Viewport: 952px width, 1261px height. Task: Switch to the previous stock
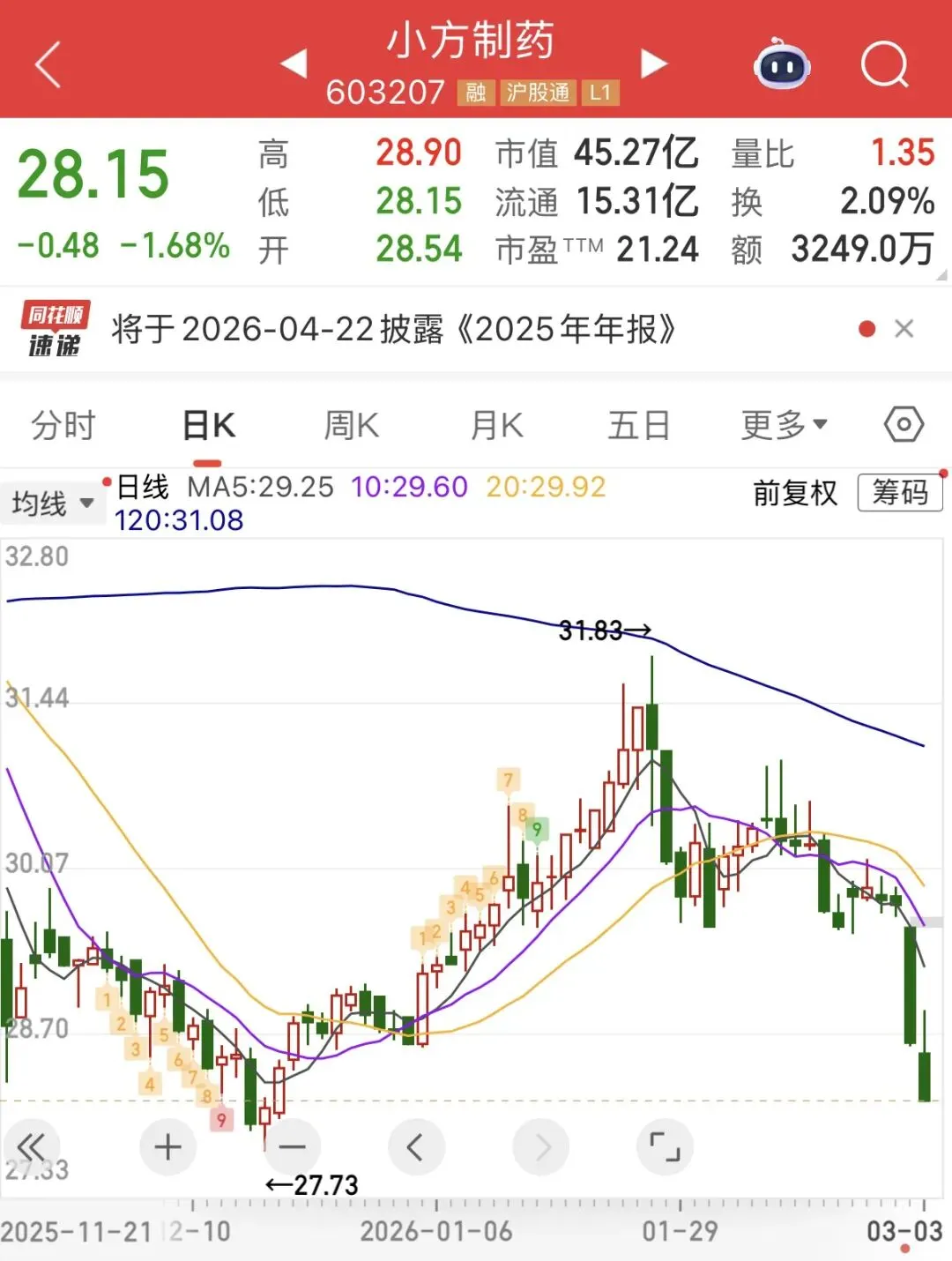pos(294,63)
